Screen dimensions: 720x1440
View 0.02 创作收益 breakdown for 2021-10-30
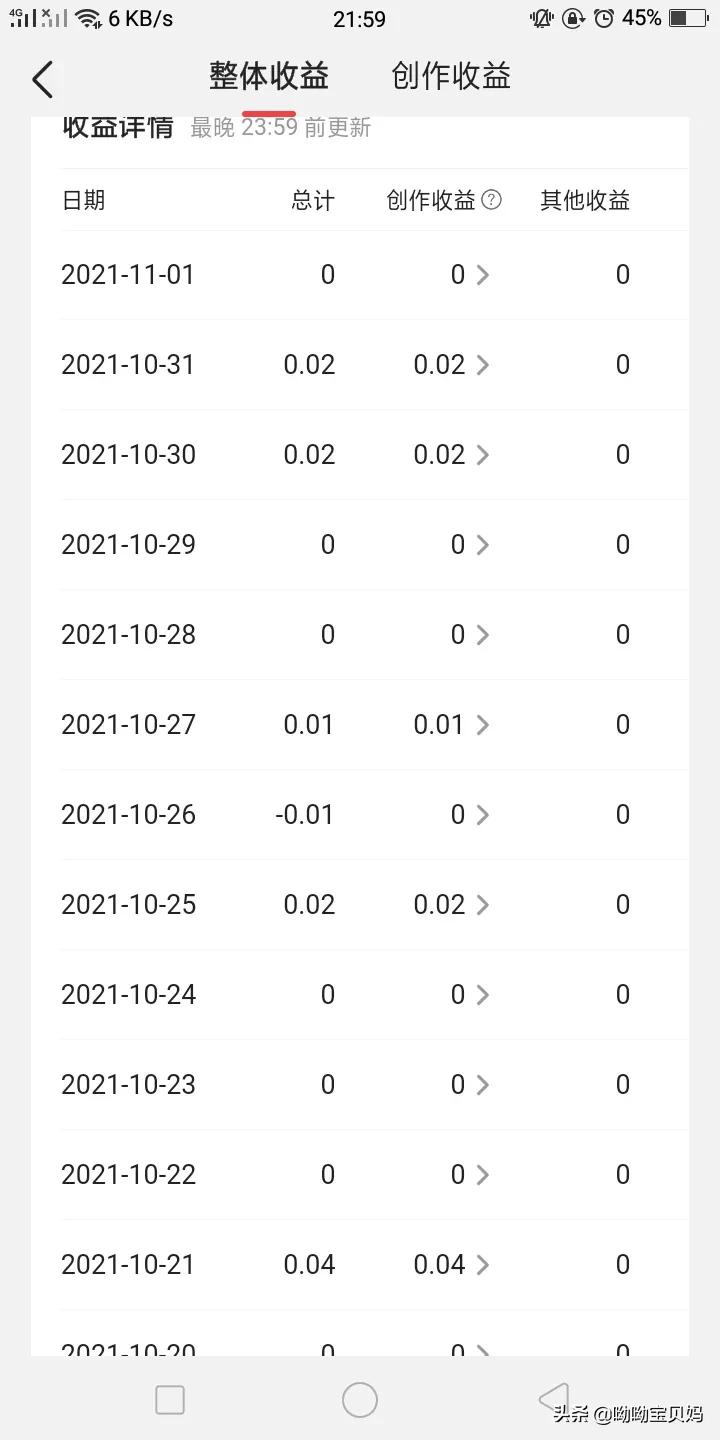482,455
